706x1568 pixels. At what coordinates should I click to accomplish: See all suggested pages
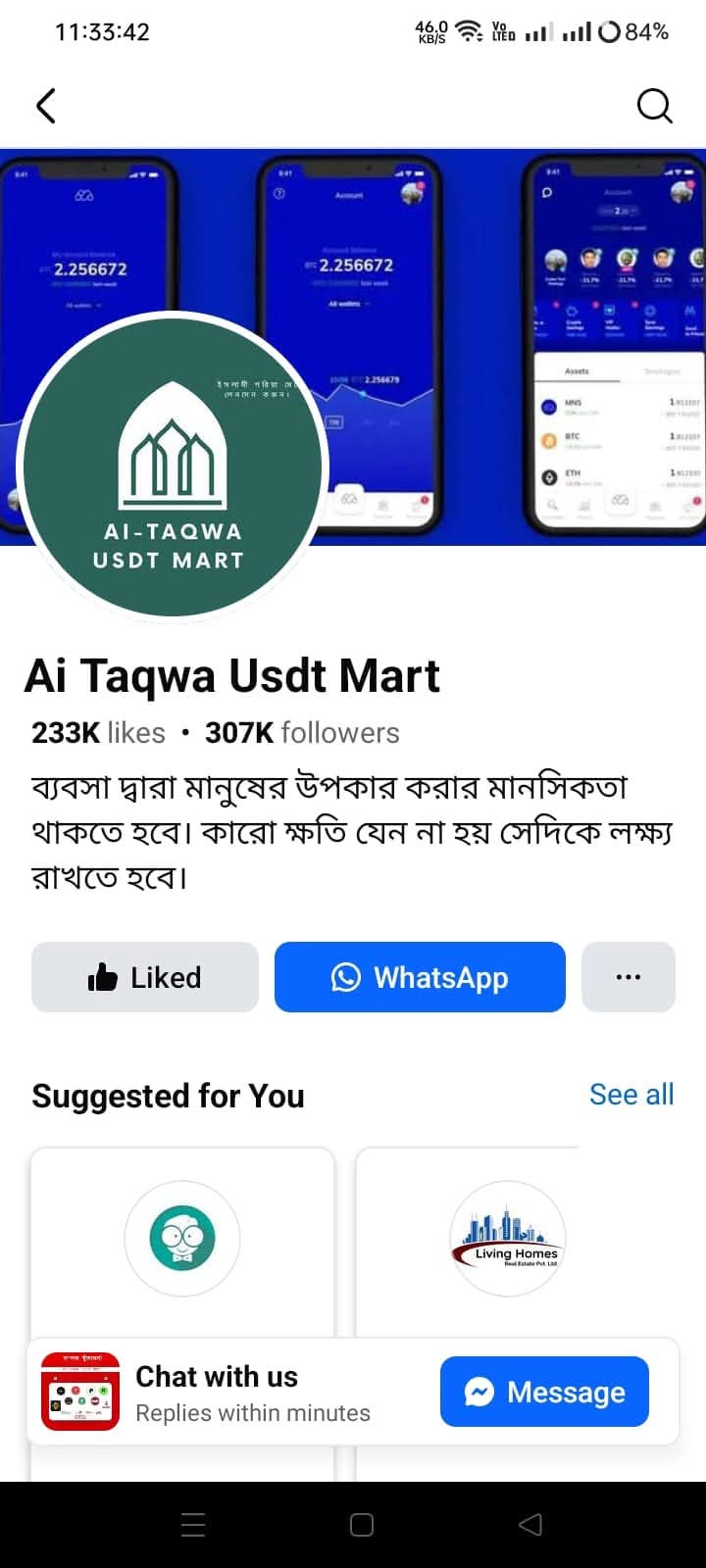click(631, 1095)
